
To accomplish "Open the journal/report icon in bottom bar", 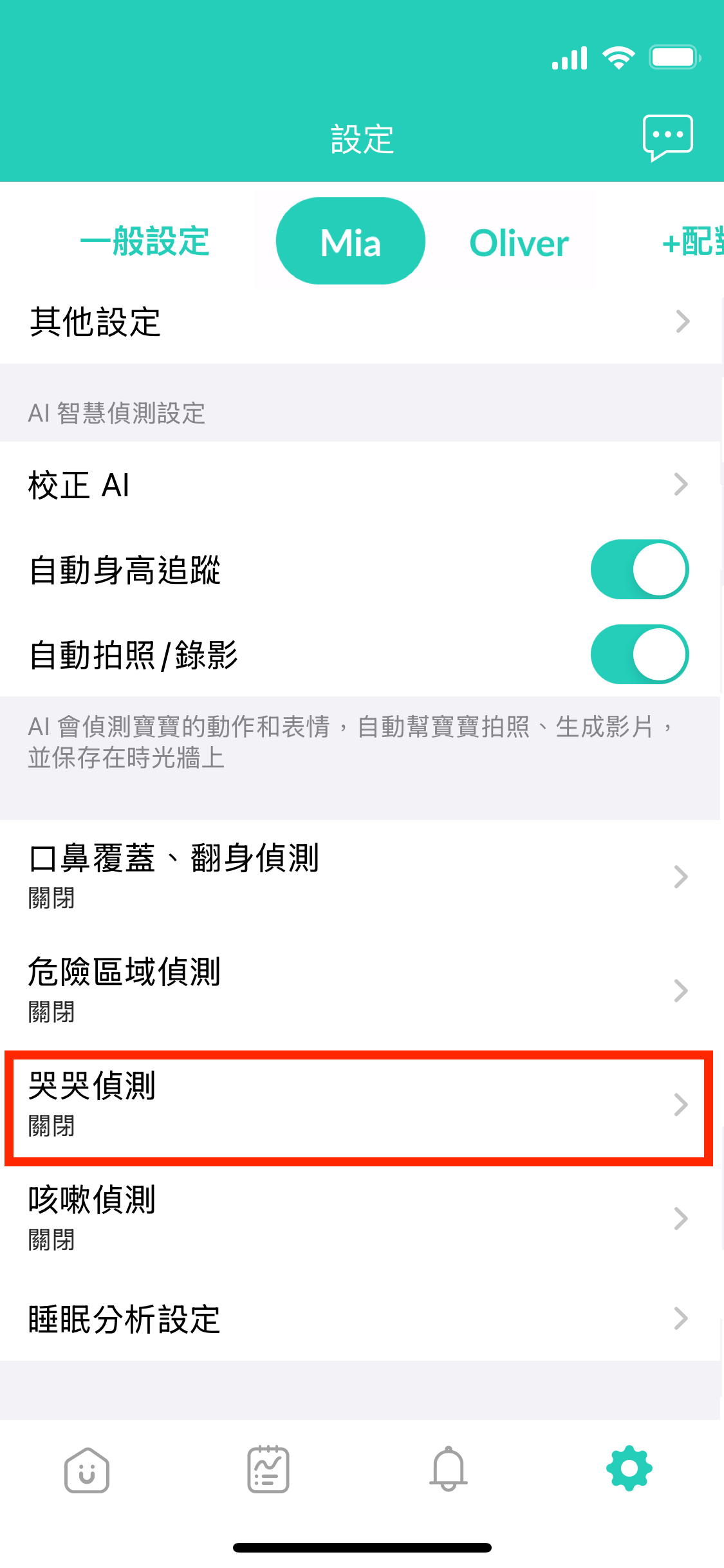I will click(267, 1470).
